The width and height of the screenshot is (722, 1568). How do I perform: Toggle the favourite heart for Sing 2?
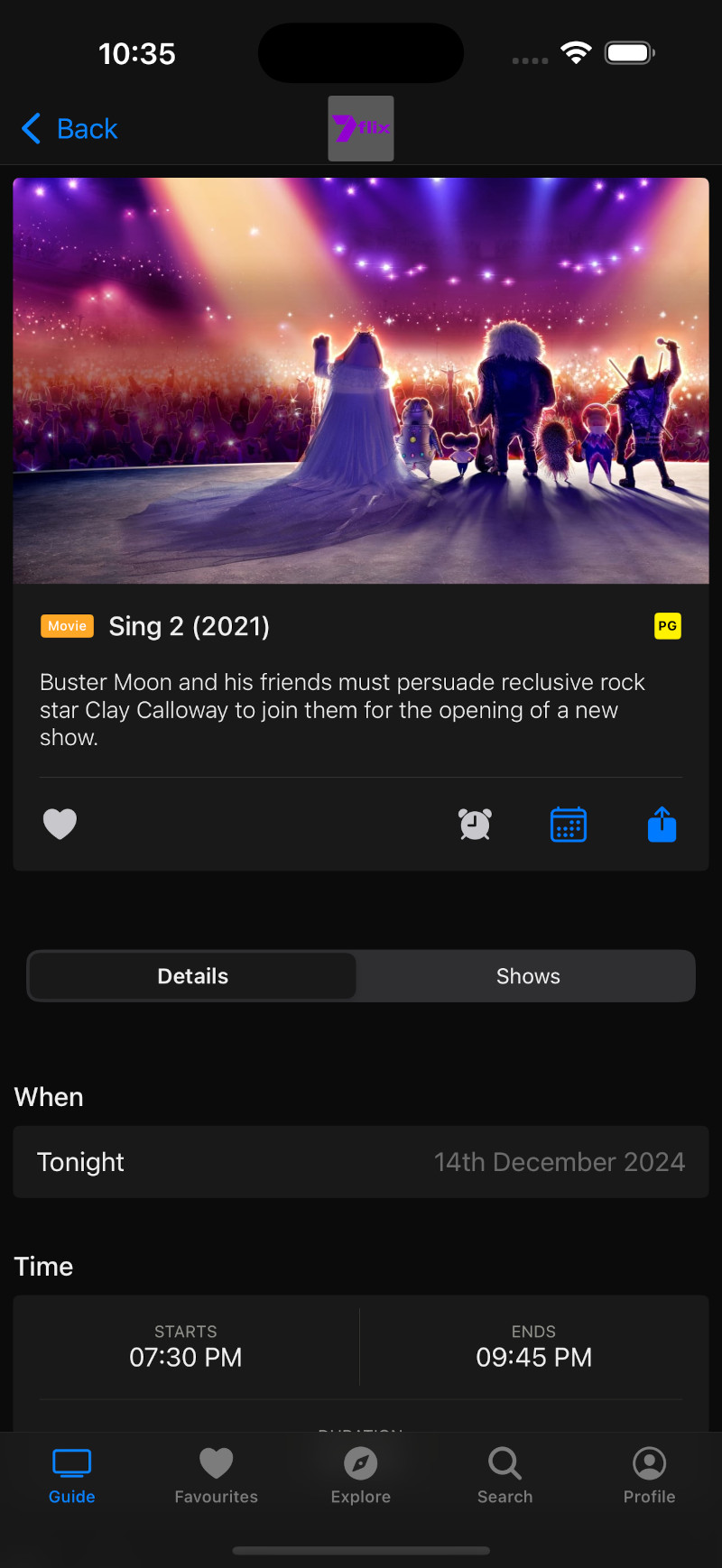point(60,824)
